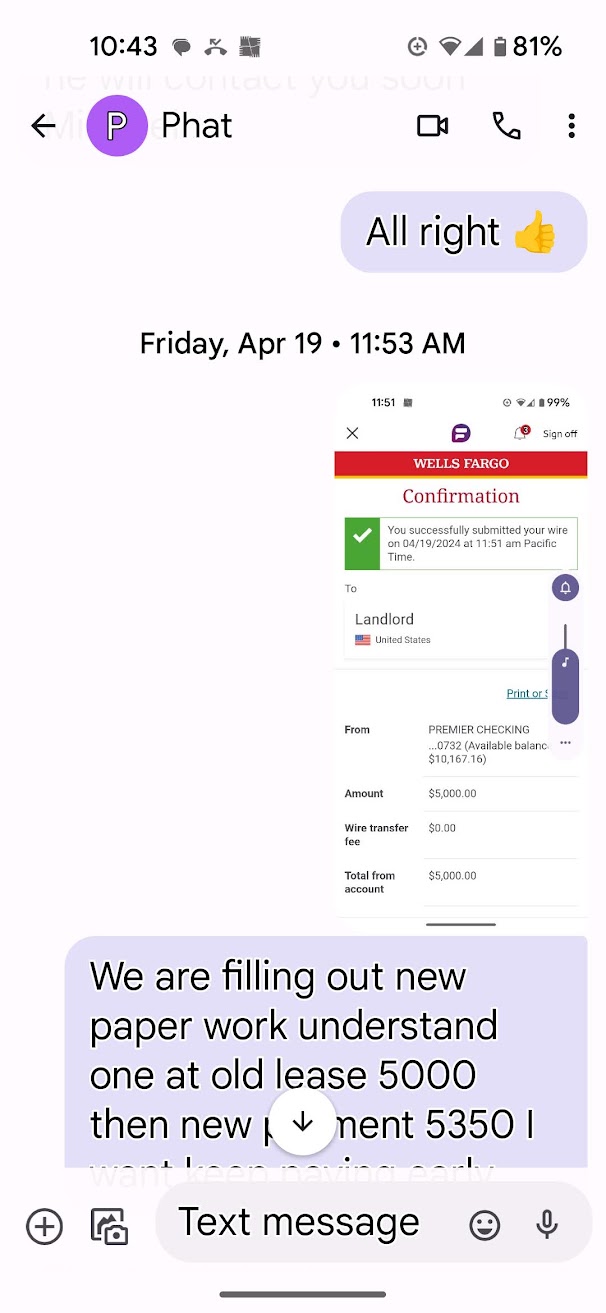Viewport: 606px width, 1313px height.
Task: Record a voice message
Action: click(547, 1224)
